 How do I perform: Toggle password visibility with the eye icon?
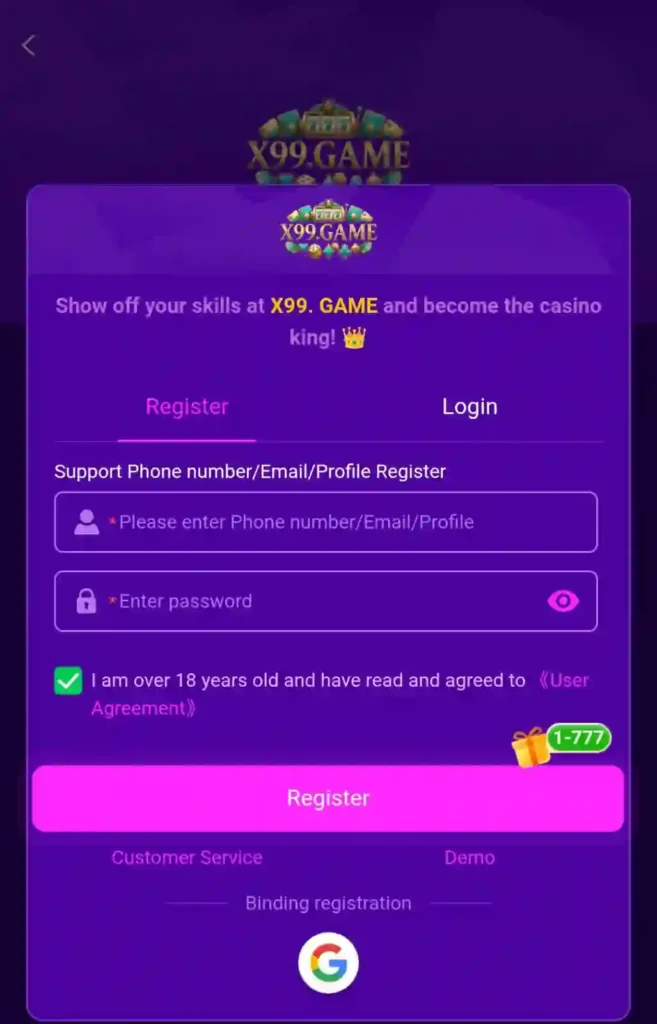tap(563, 601)
